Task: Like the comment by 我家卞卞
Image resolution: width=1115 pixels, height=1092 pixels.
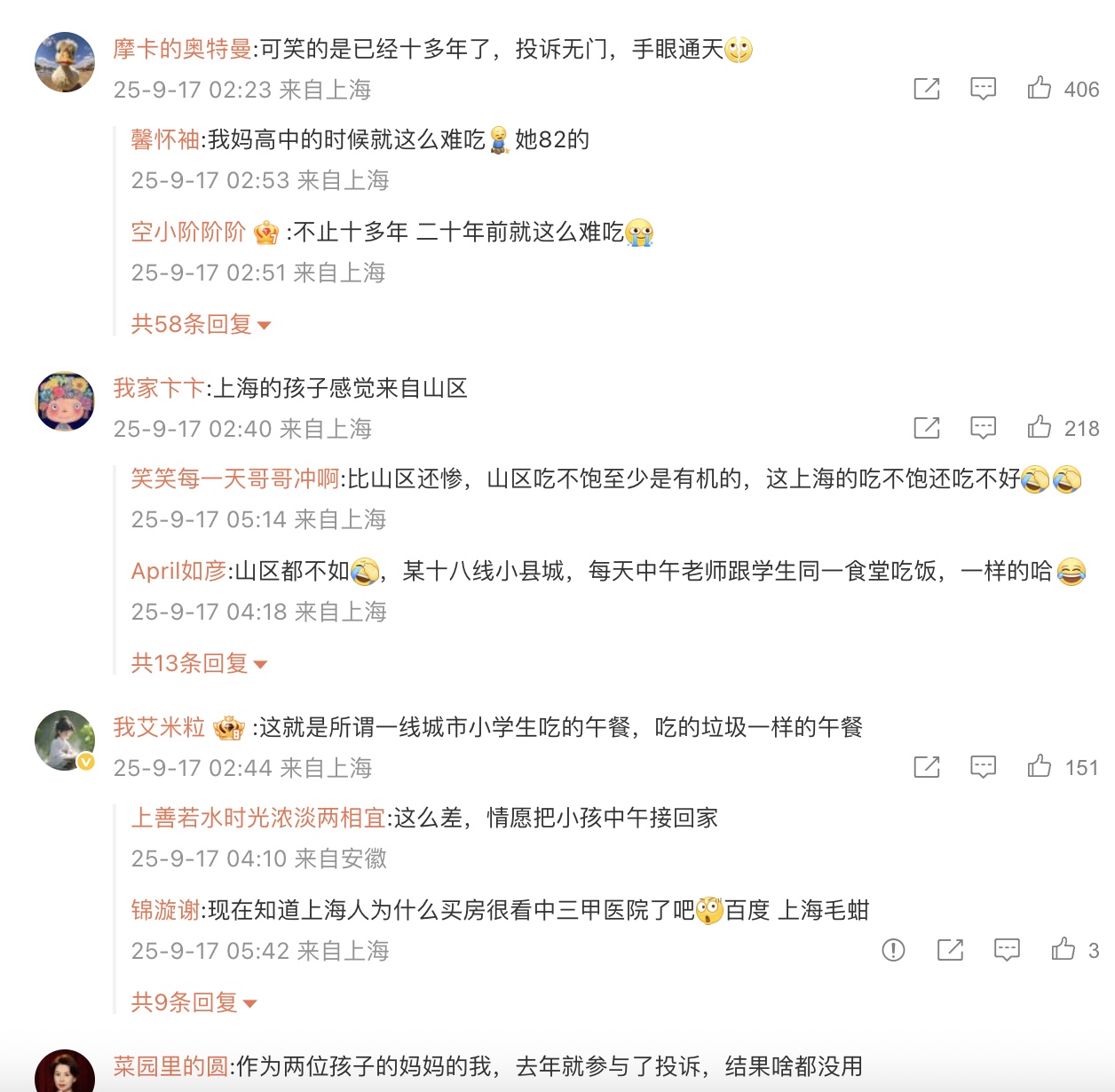Action: pos(1040,427)
